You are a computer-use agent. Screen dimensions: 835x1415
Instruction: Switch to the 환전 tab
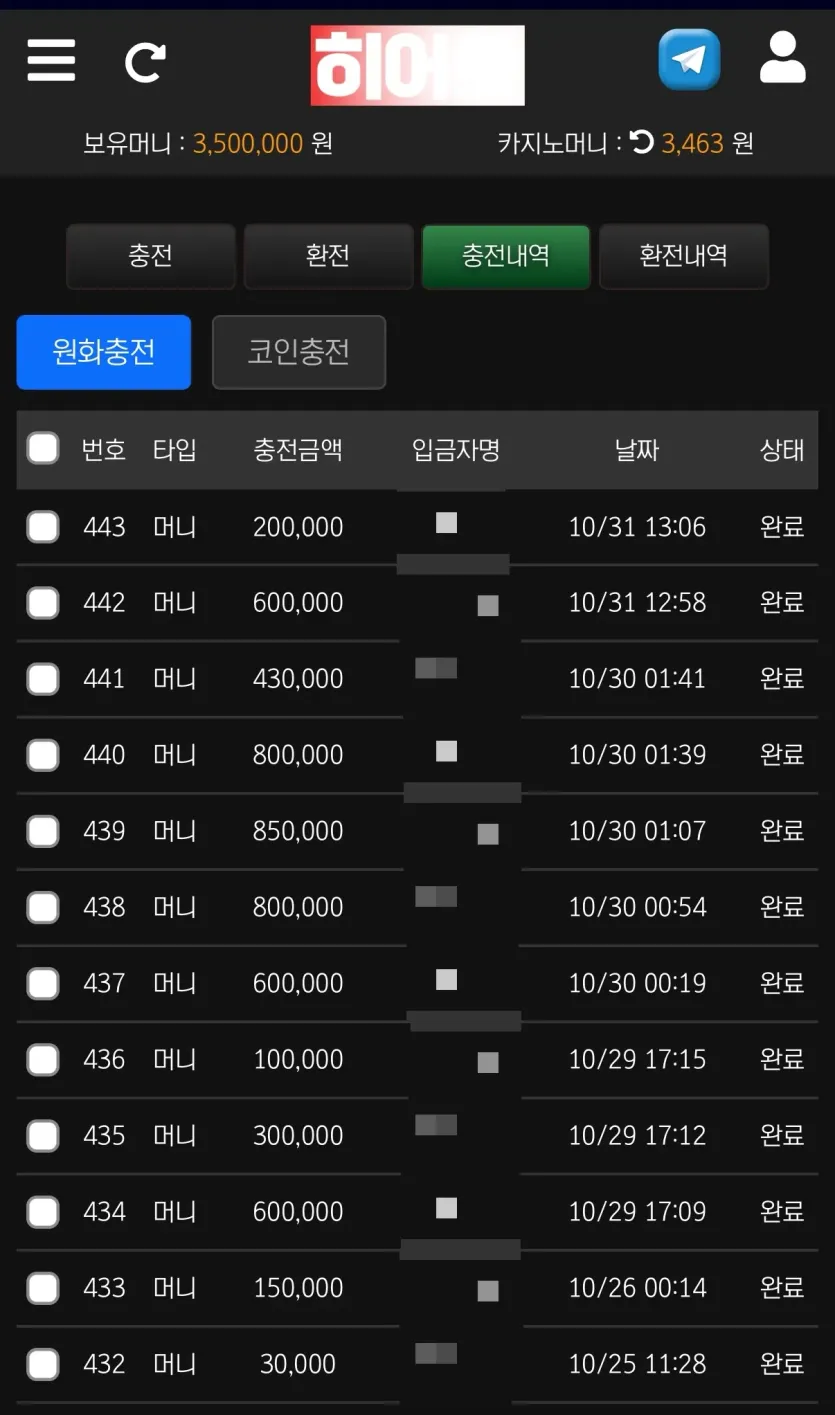(x=328, y=256)
